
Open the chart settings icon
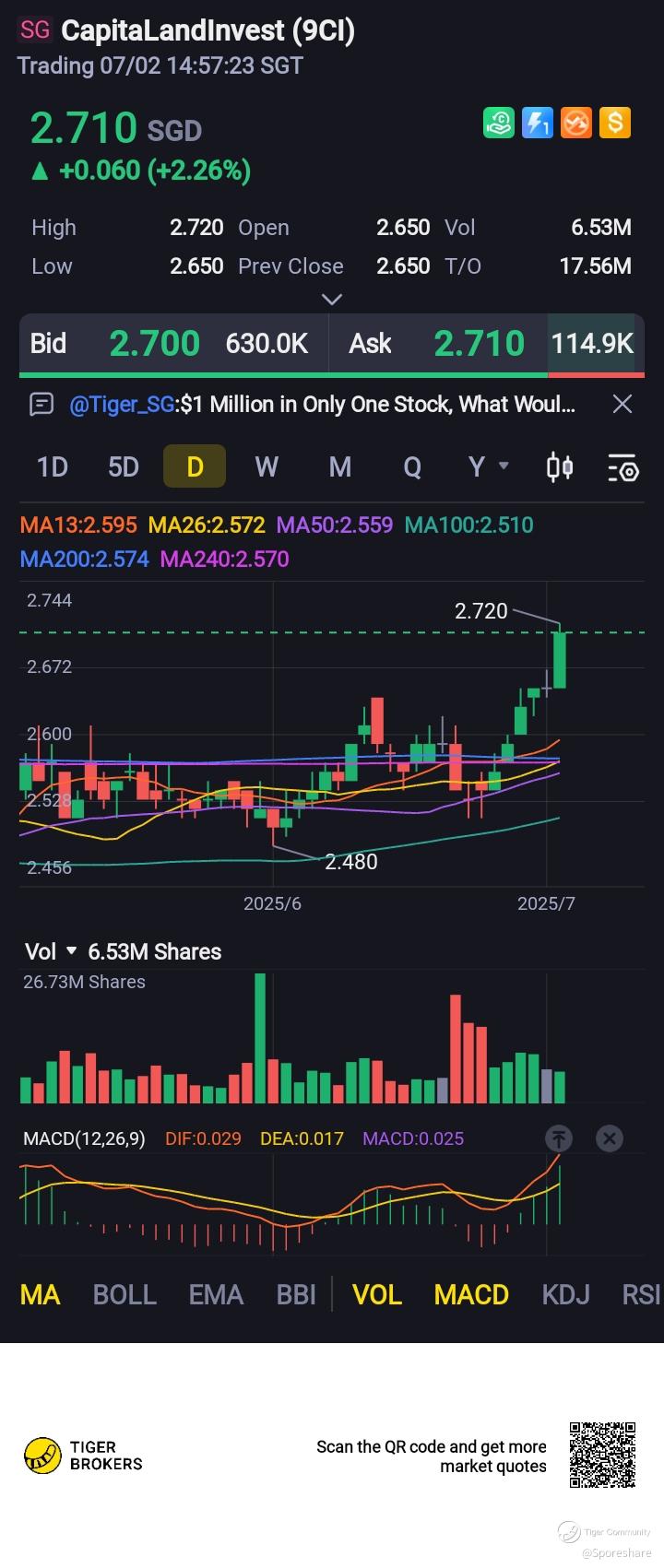click(x=622, y=468)
